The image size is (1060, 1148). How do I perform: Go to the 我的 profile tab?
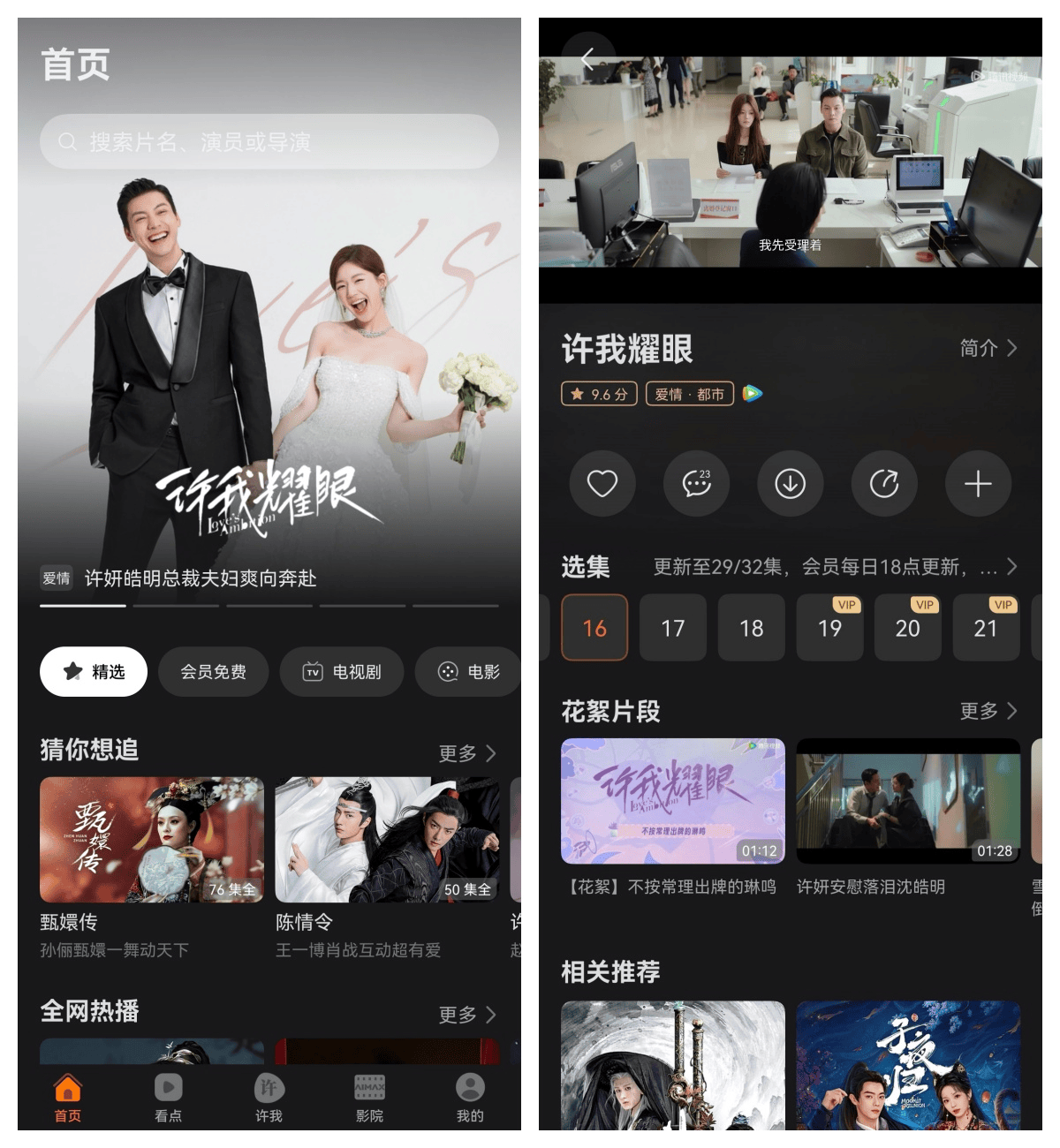coord(470,1098)
